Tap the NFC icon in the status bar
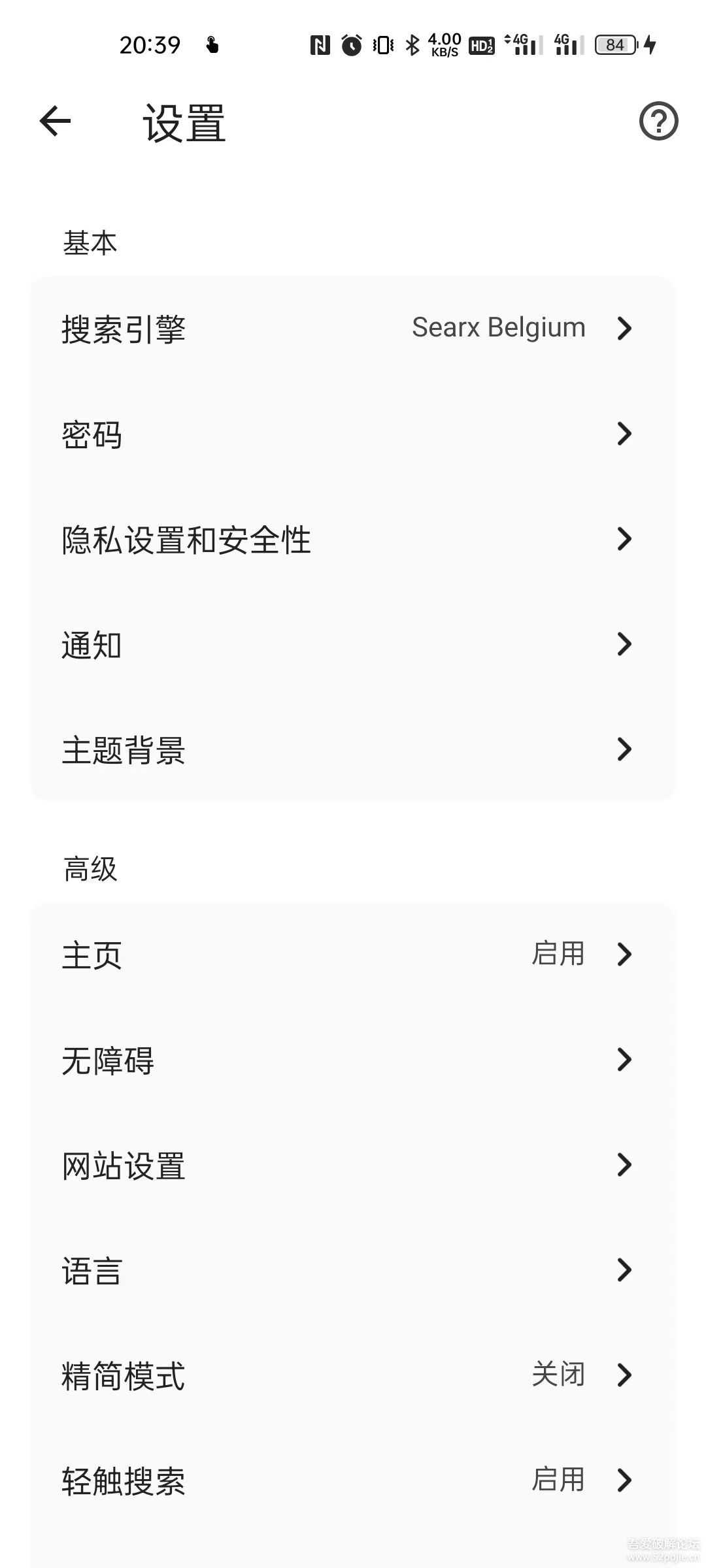 (320, 44)
